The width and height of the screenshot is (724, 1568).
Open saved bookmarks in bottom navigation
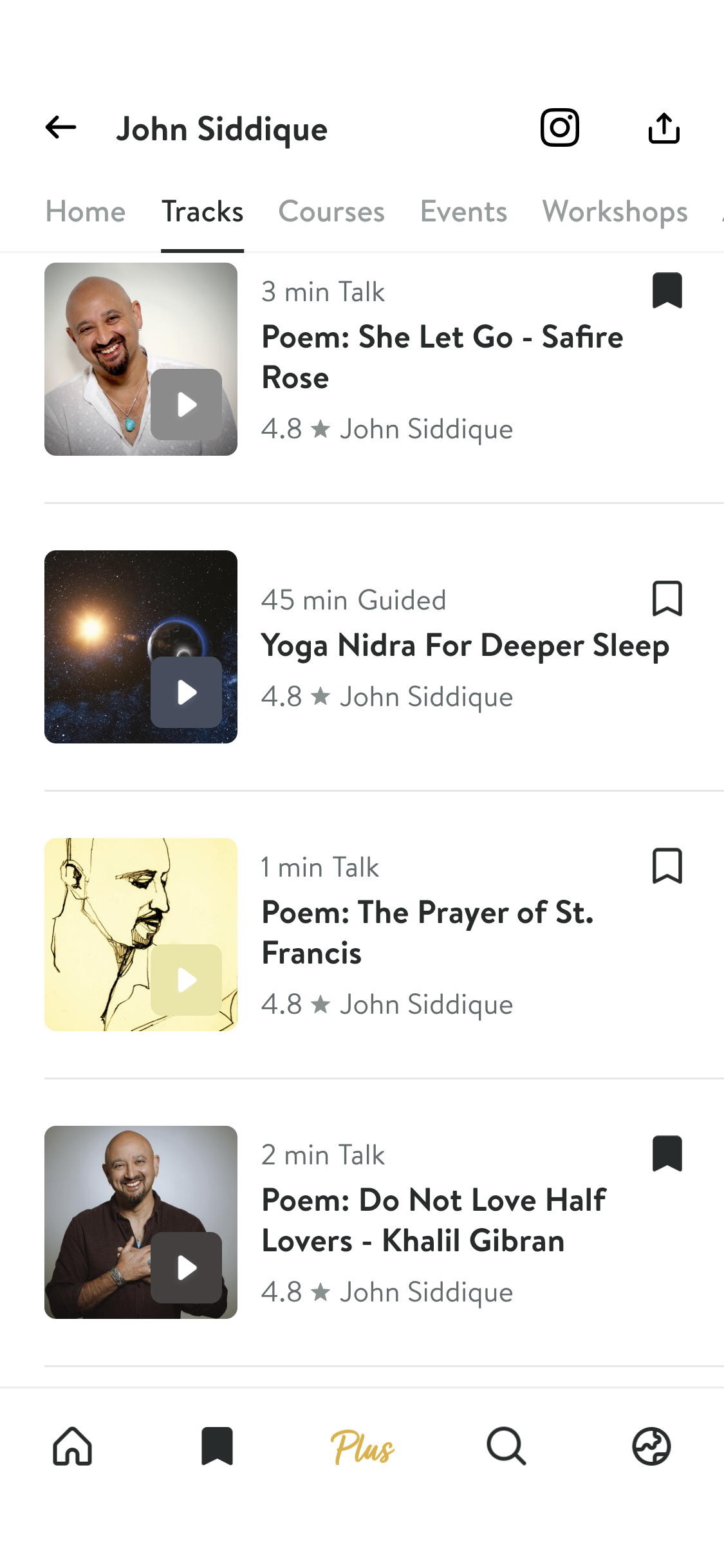(x=217, y=1446)
